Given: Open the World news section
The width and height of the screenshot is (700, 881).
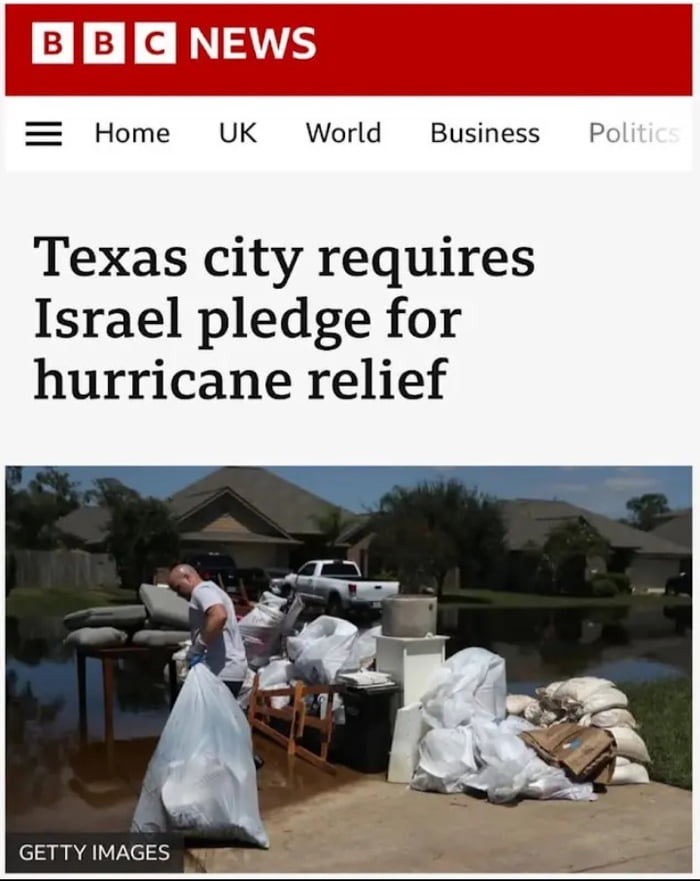Looking at the screenshot, I should click(343, 133).
